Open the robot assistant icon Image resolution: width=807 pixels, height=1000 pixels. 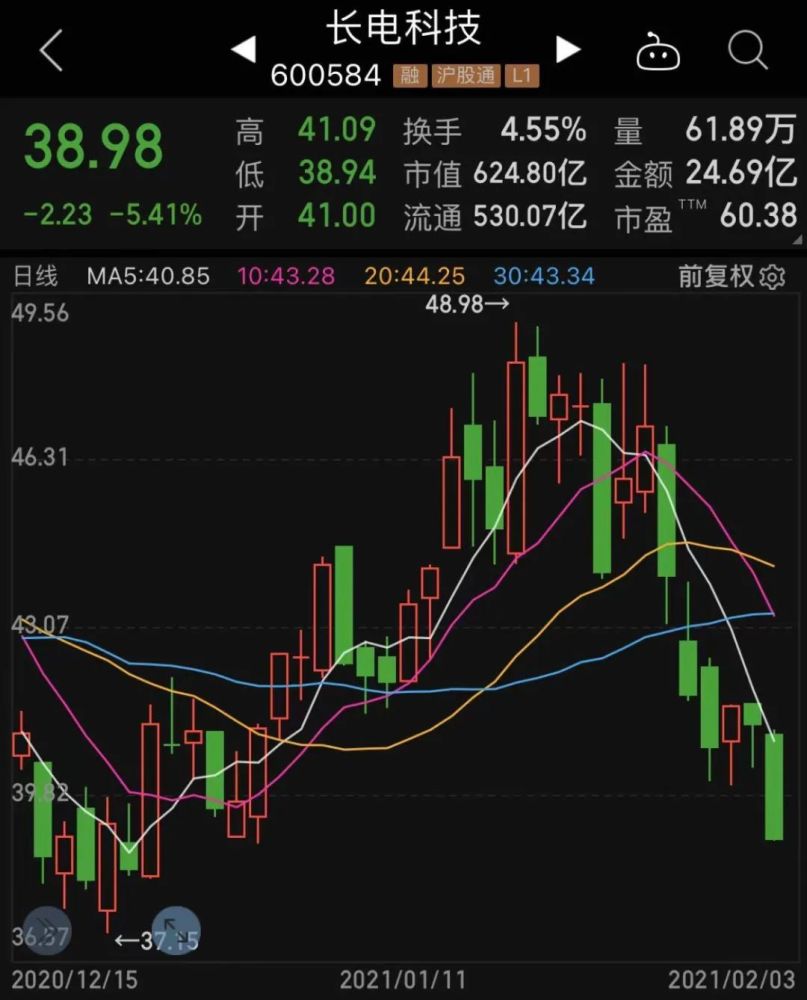point(657,50)
